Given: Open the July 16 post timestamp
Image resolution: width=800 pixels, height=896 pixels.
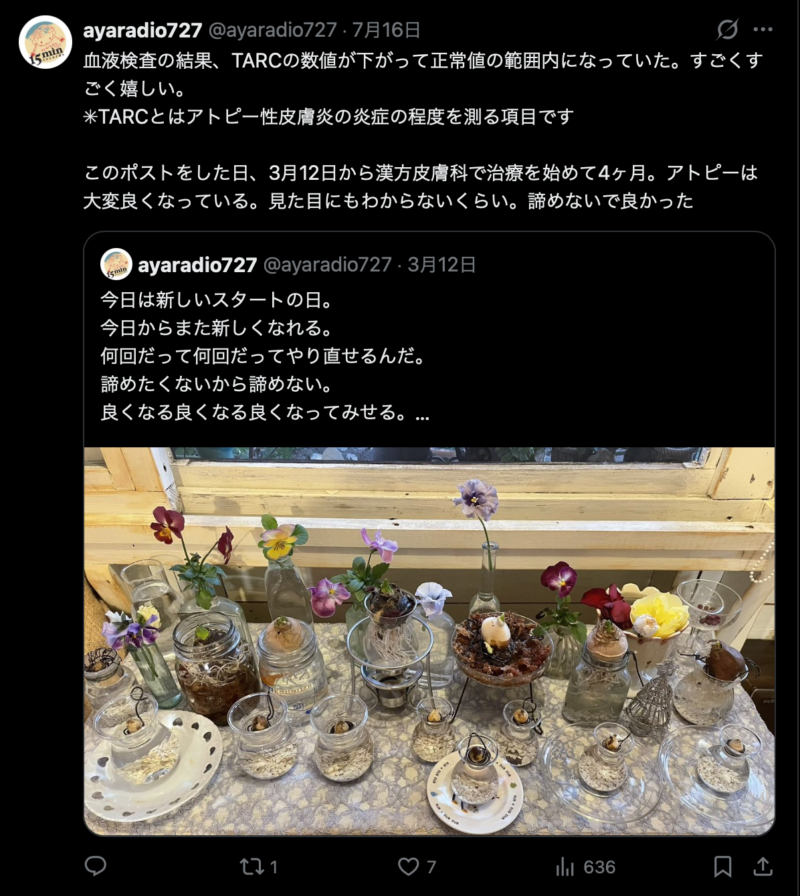Looking at the screenshot, I should tap(396, 30).
